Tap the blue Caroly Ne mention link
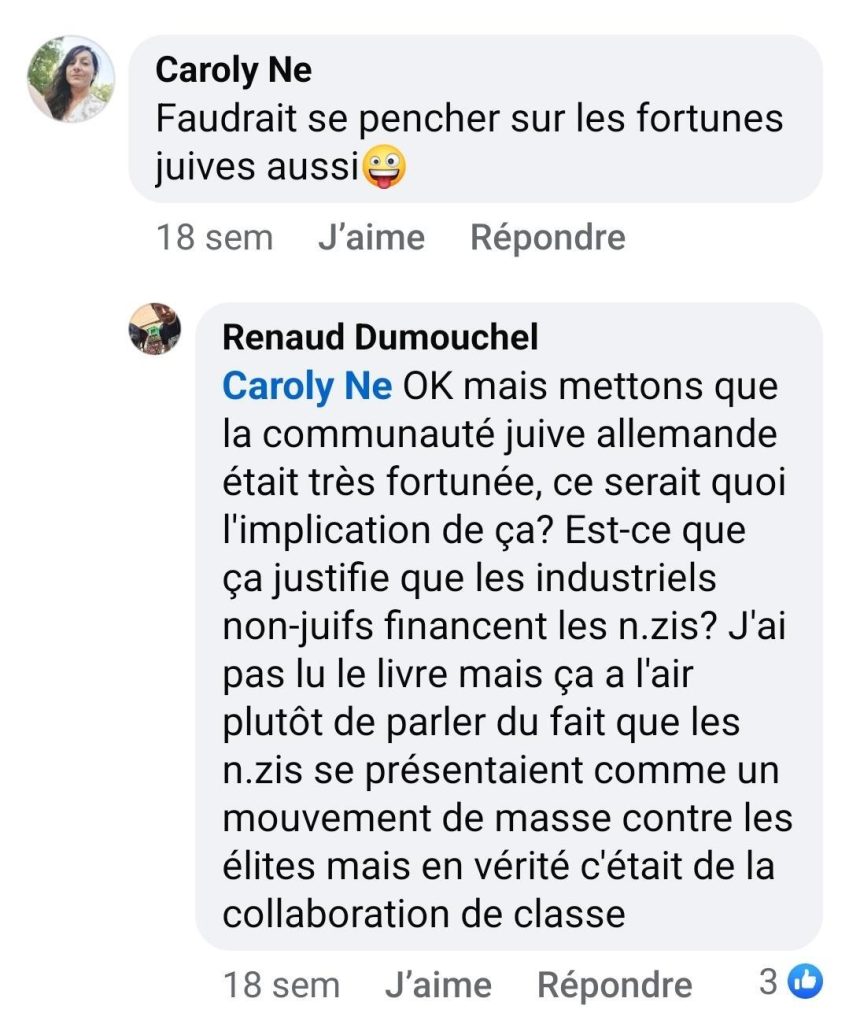 click(x=306, y=386)
